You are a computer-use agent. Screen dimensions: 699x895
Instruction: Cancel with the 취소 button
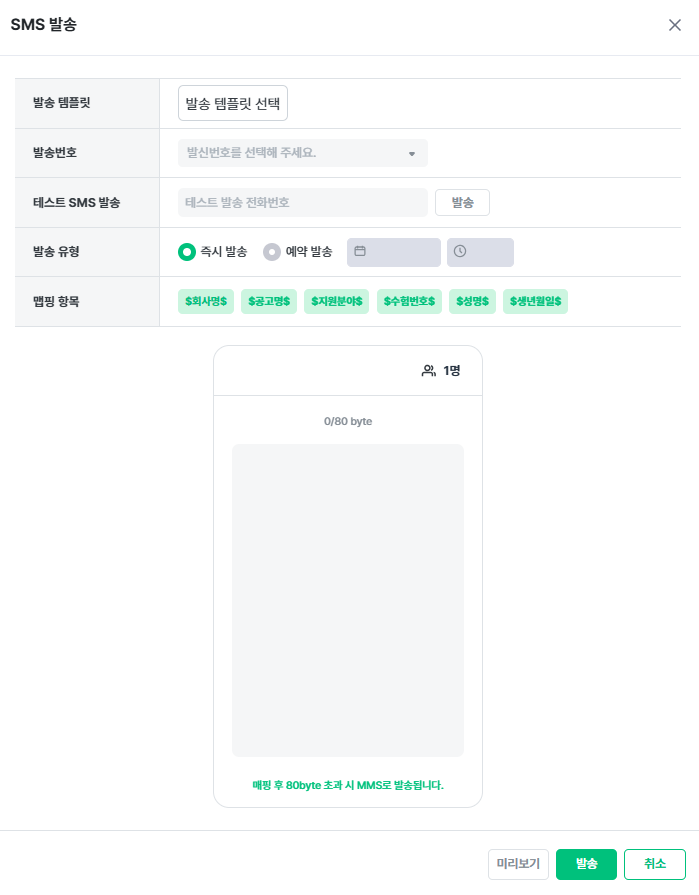(x=654, y=864)
